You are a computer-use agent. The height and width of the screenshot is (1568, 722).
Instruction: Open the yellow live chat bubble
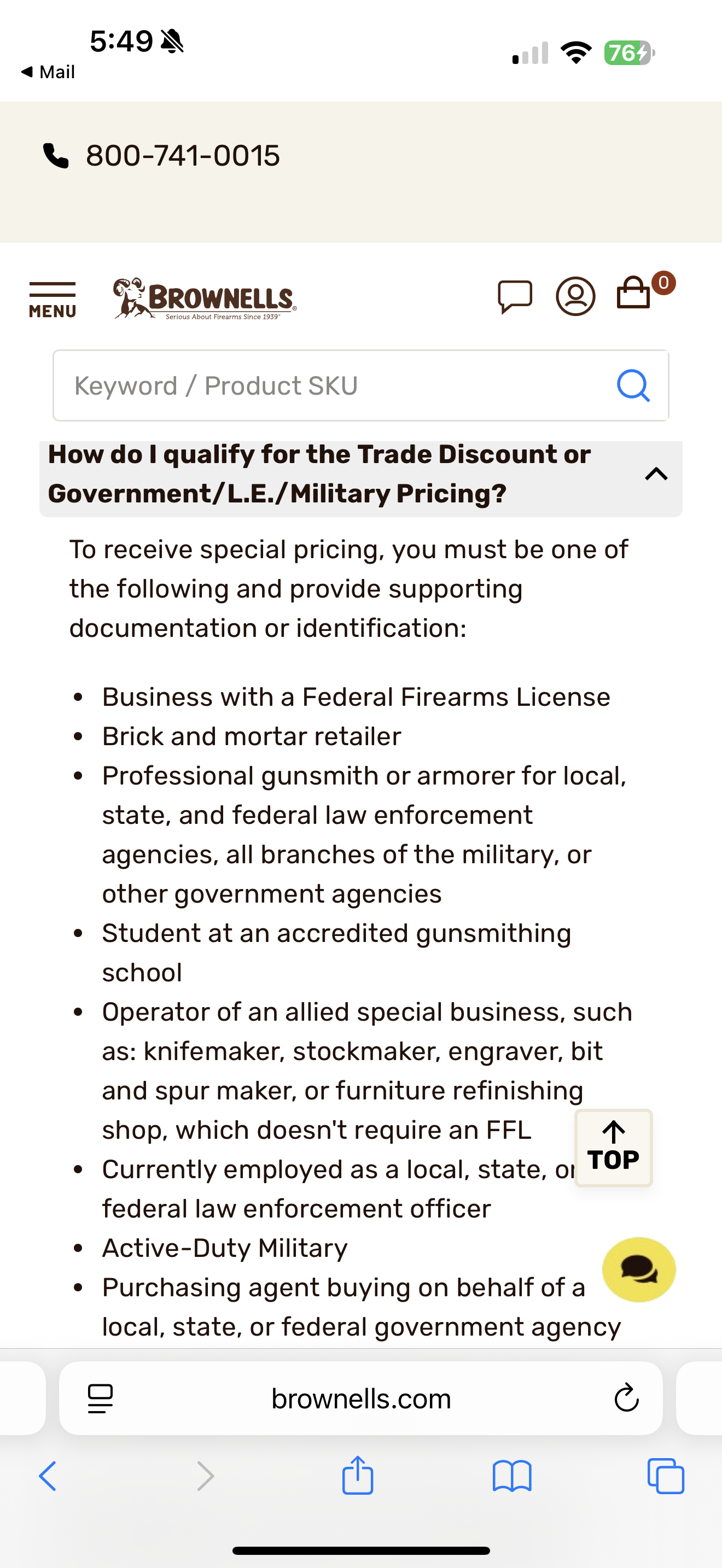pyautogui.click(x=639, y=1269)
